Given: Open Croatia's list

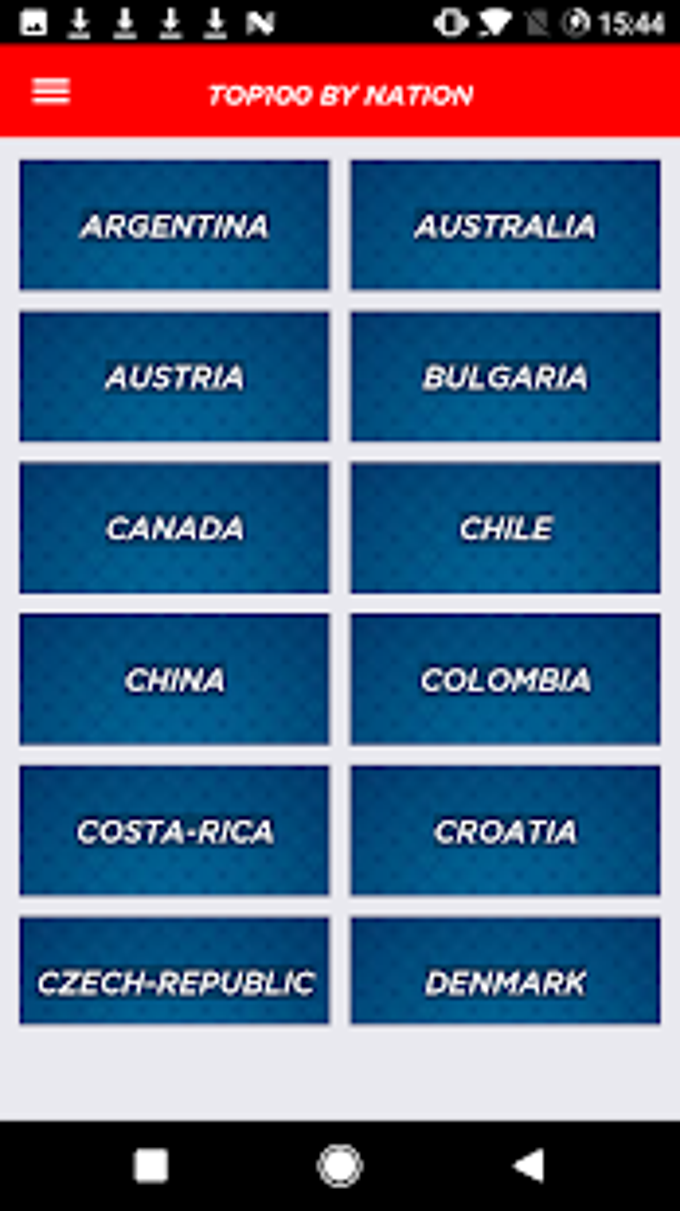Looking at the screenshot, I should [505, 831].
